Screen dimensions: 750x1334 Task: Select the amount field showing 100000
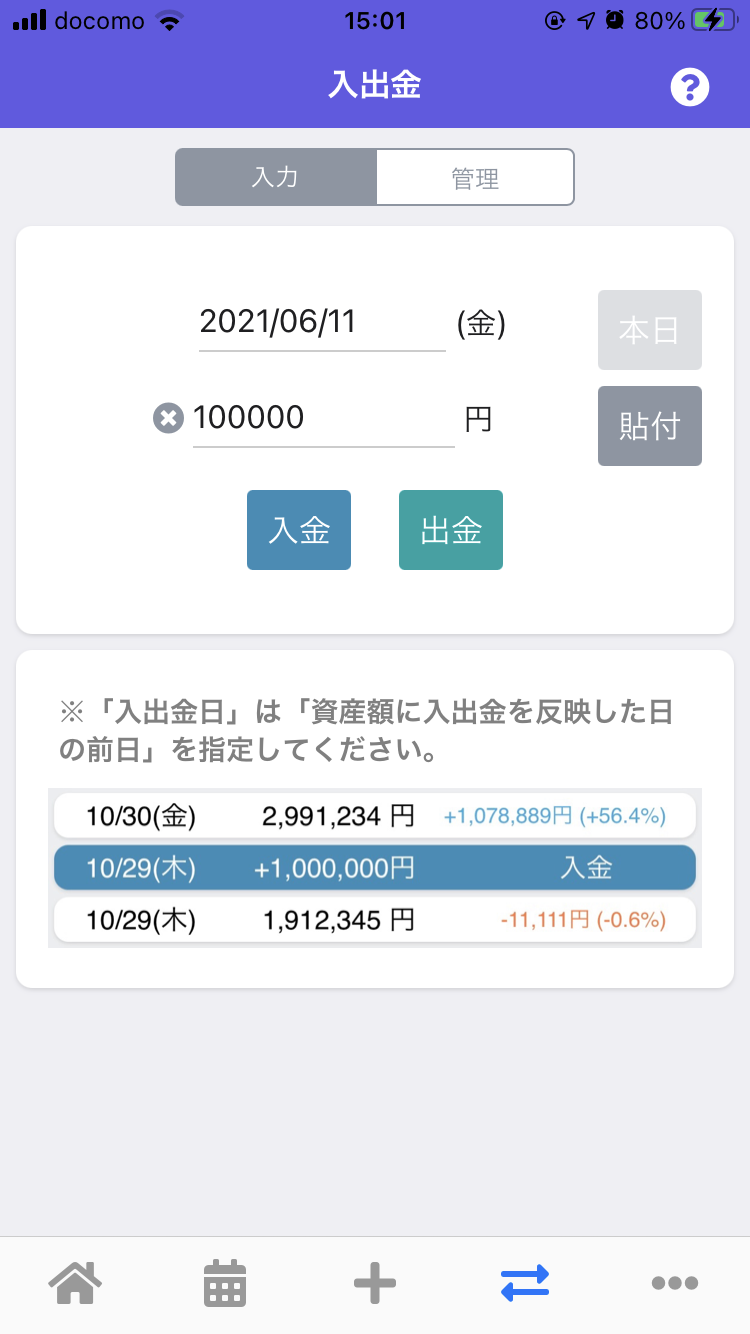click(x=300, y=418)
